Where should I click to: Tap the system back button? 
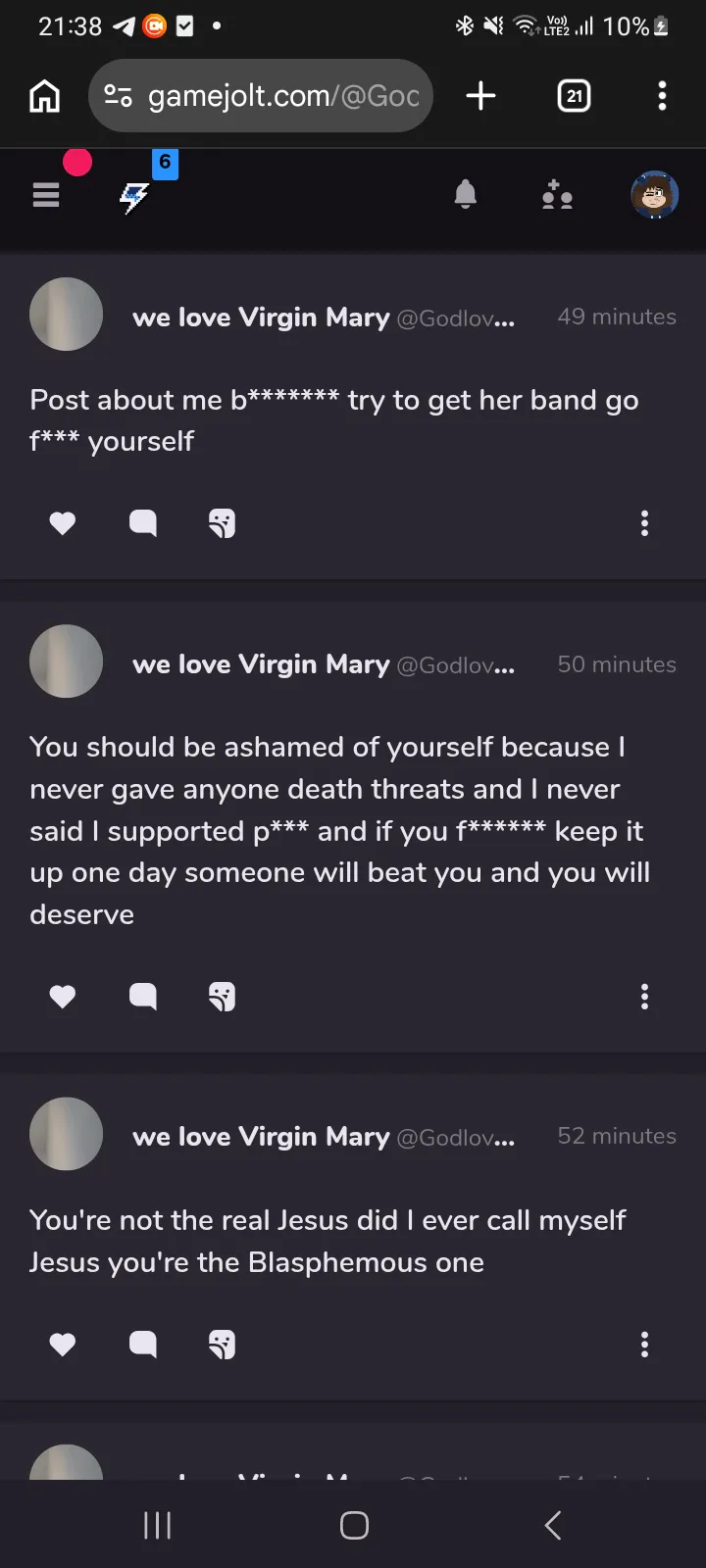pyautogui.click(x=553, y=1525)
